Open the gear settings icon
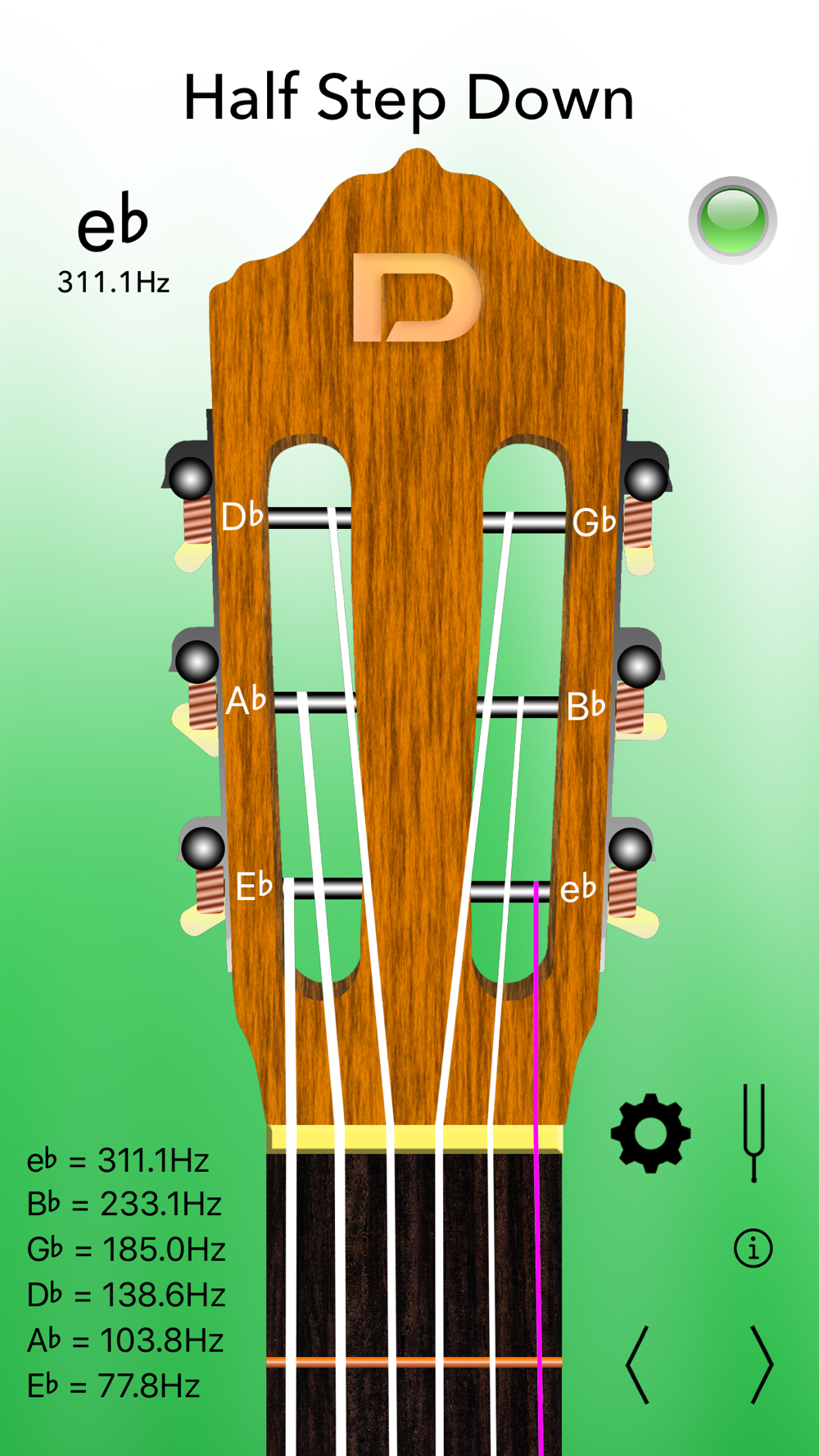The height and width of the screenshot is (1456, 819). pyautogui.click(x=651, y=1133)
